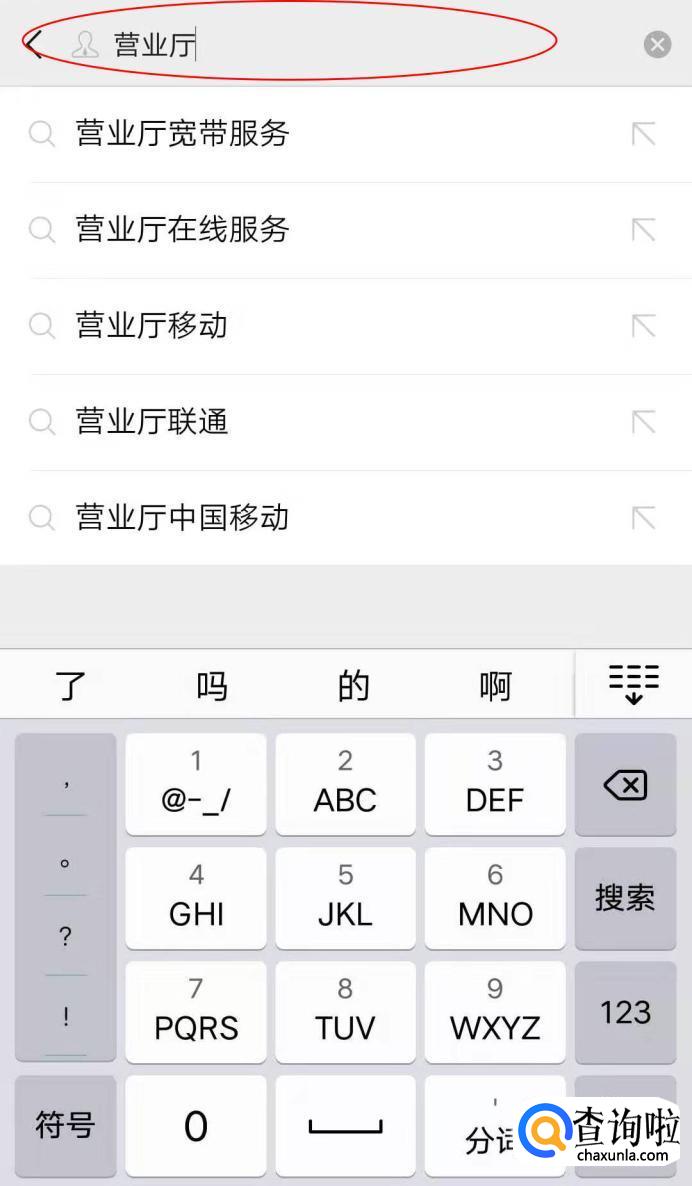Image resolution: width=692 pixels, height=1186 pixels.
Task: Fill search box using arrow beside 营业厅宽带服务
Action: (x=643, y=134)
